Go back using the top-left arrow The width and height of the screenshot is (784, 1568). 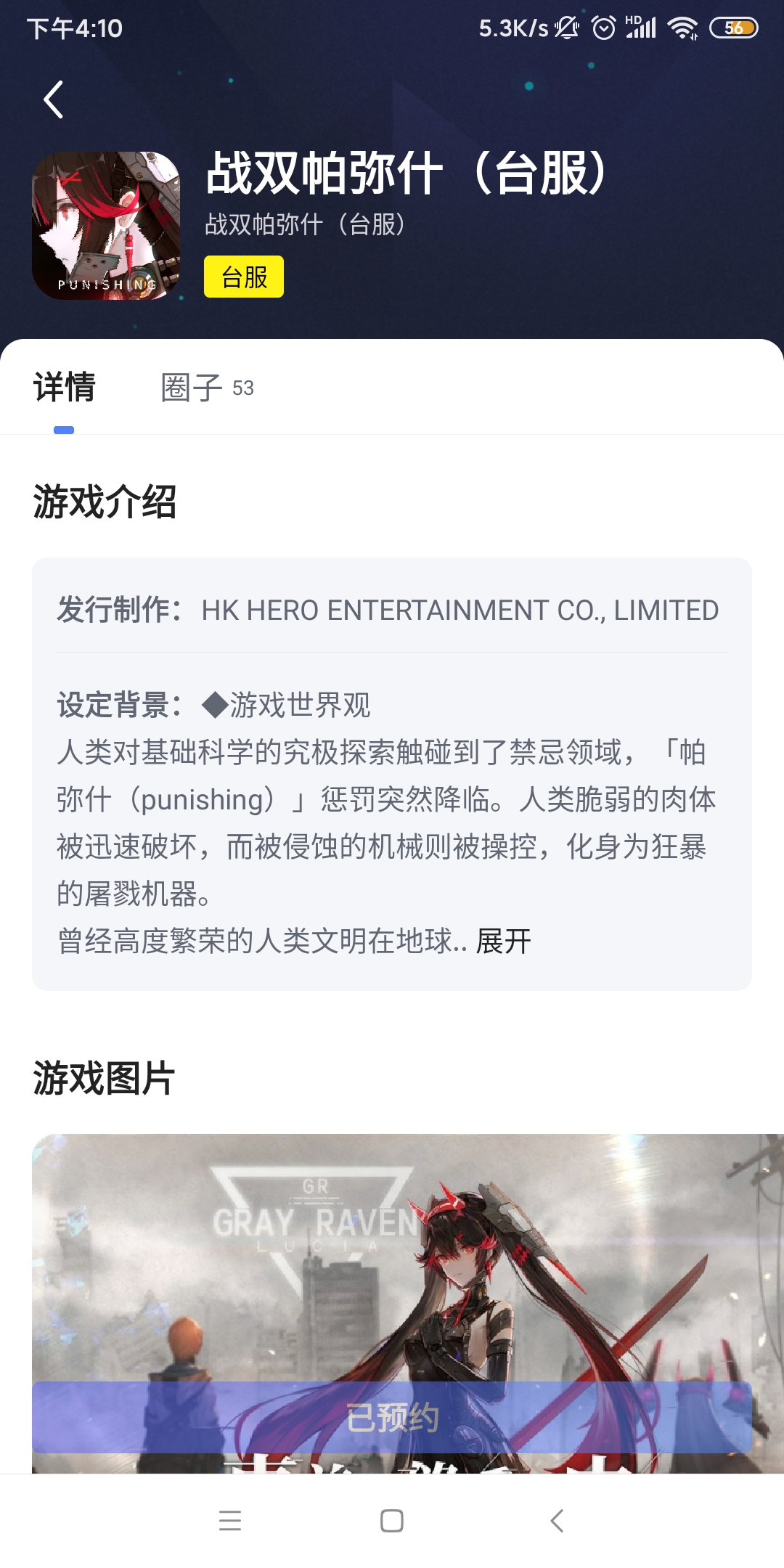pos(54,99)
